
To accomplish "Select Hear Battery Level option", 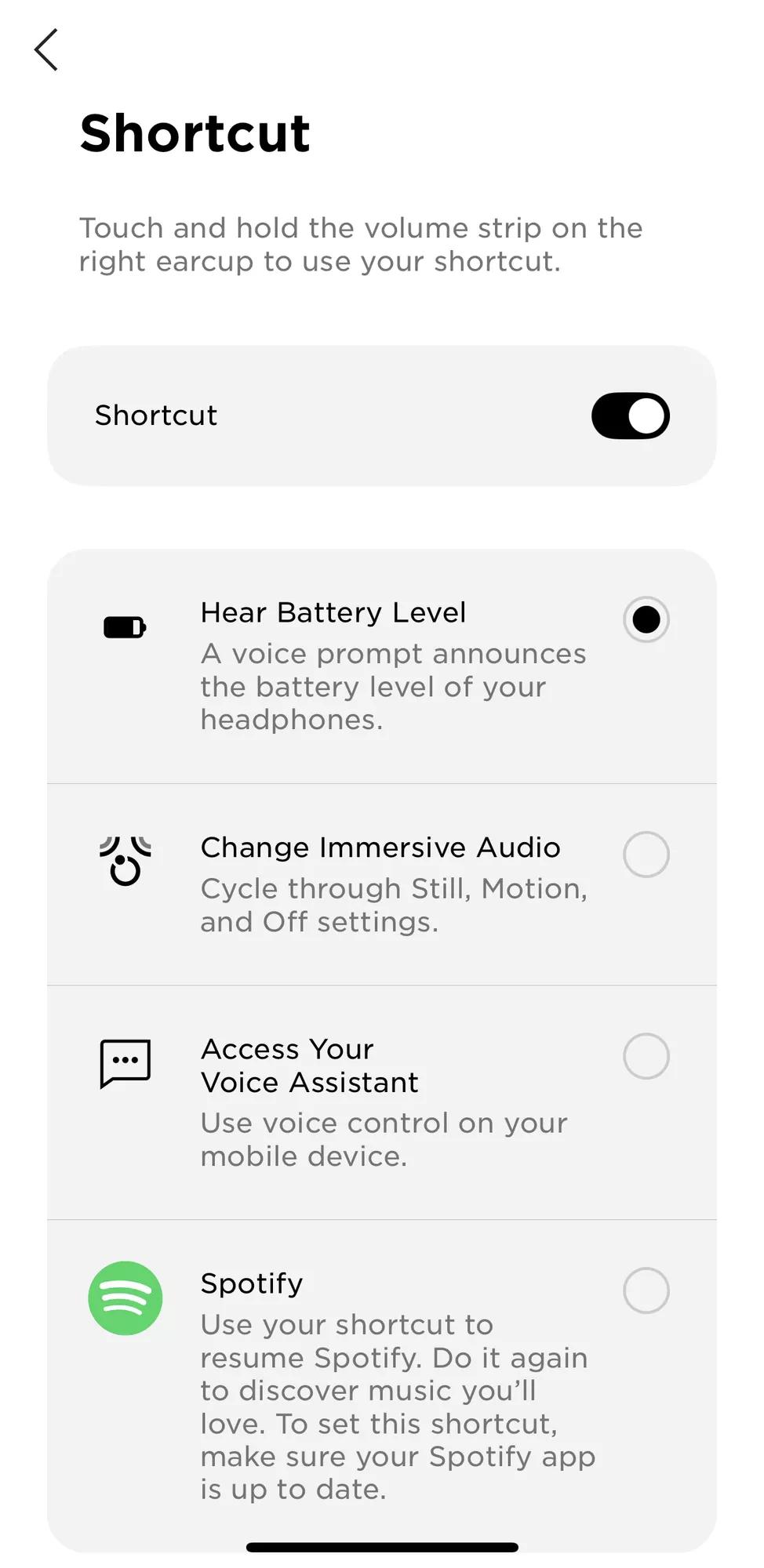I will click(x=382, y=666).
